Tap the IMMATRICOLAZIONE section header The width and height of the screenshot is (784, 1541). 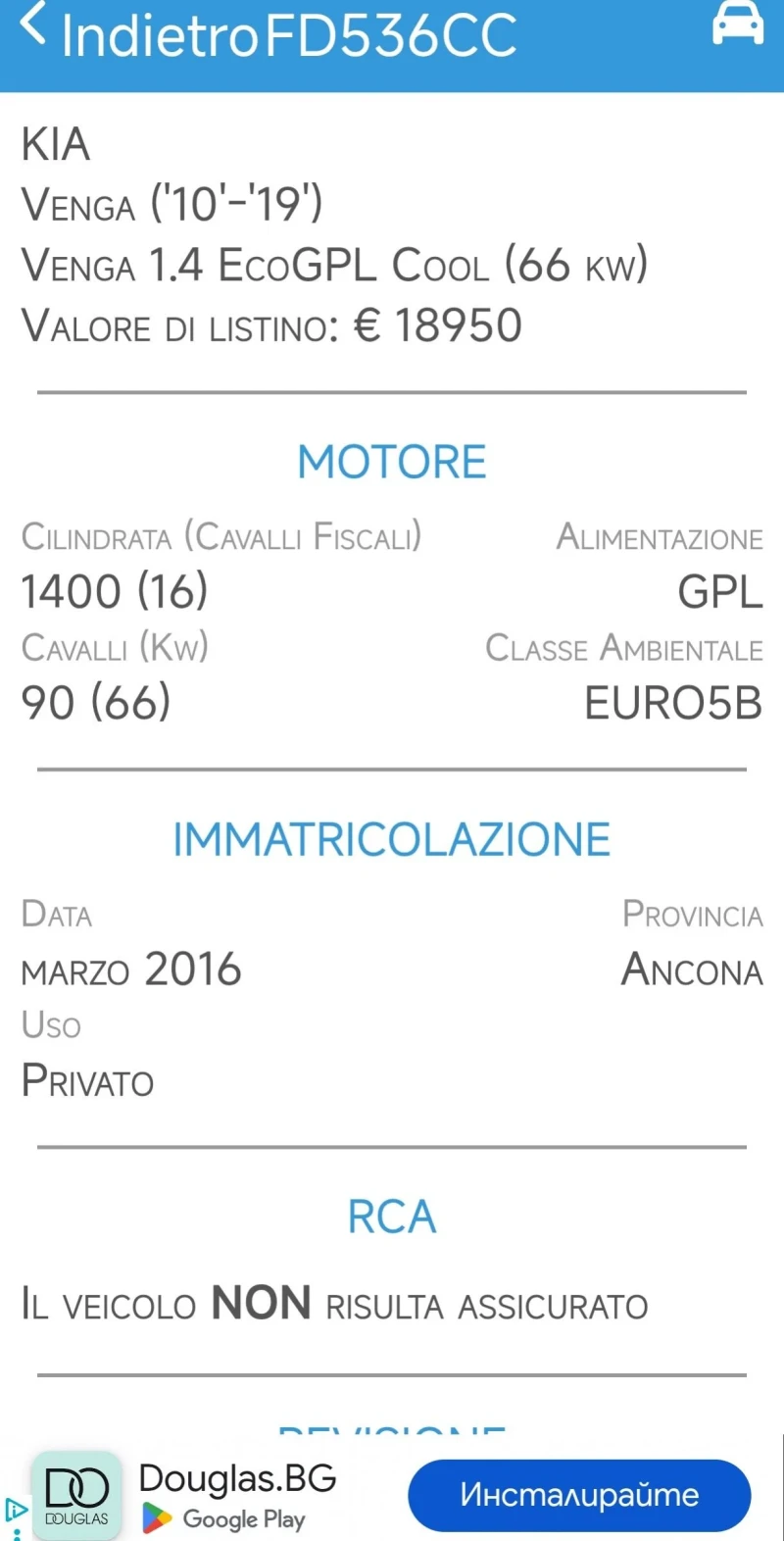391,838
